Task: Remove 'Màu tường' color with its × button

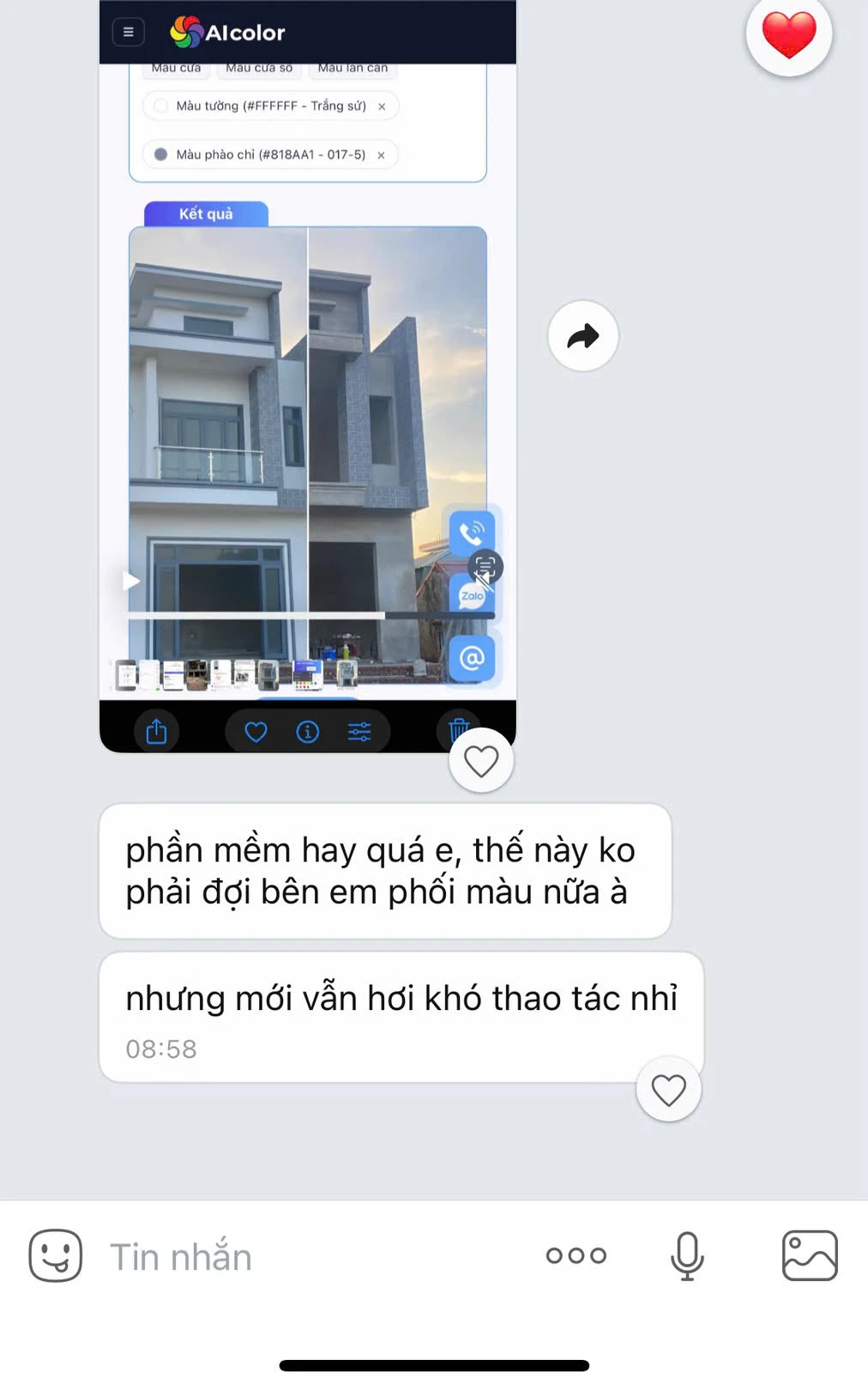Action: coord(384,106)
